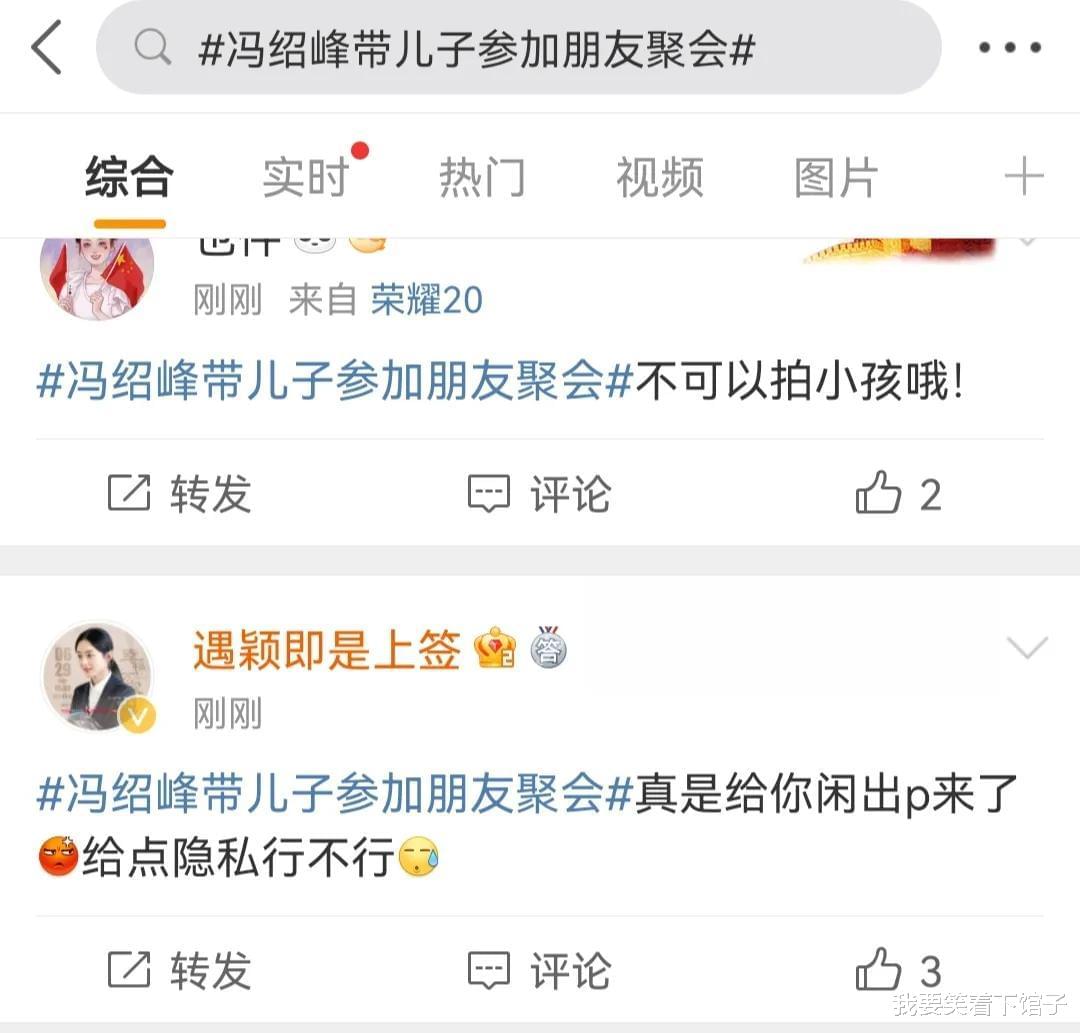Switch to the 视频 tab
Image resolution: width=1080 pixels, height=1033 pixels.
(659, 178)
